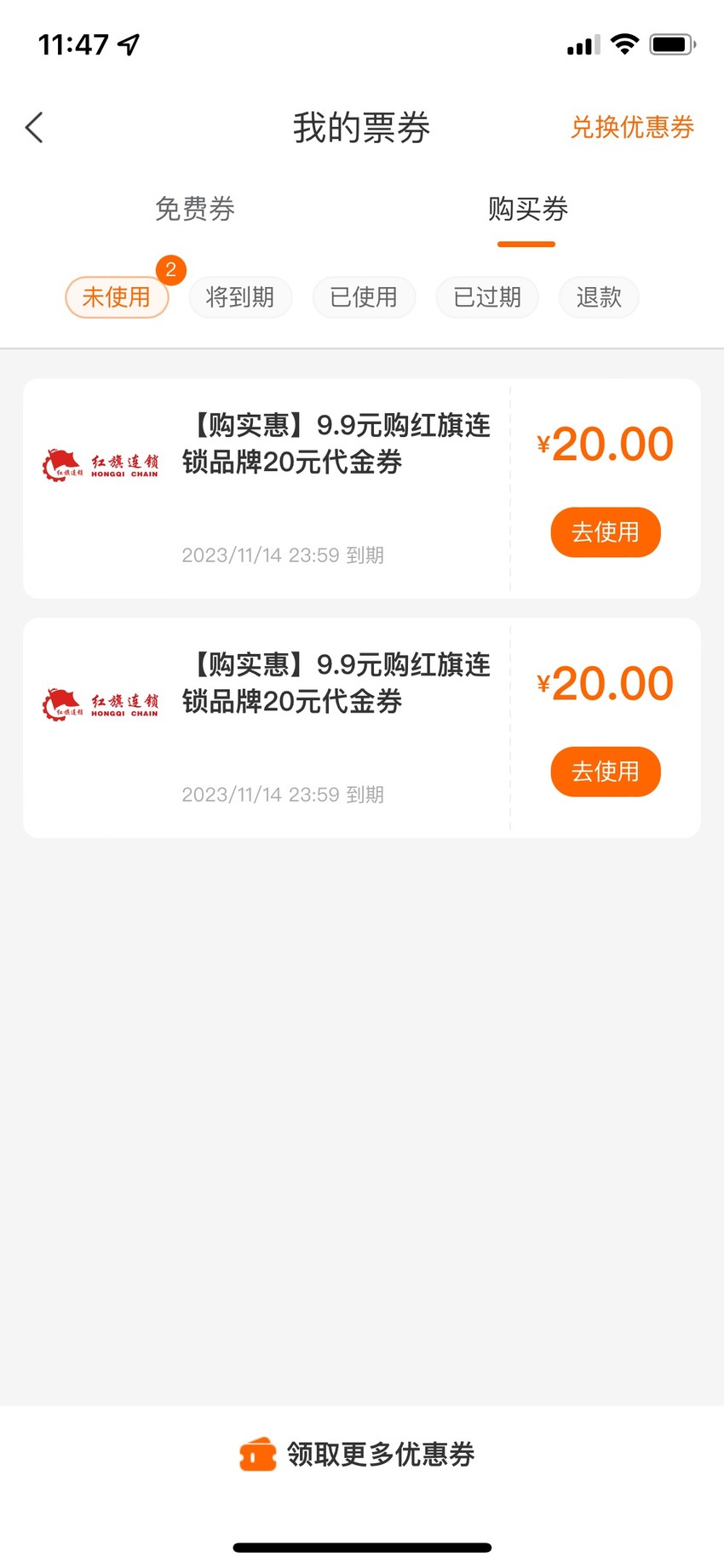The image size is (724, 1568).
Task: Tap 去使用 on the first 红旗连锁 voucher
Action: 606,532
